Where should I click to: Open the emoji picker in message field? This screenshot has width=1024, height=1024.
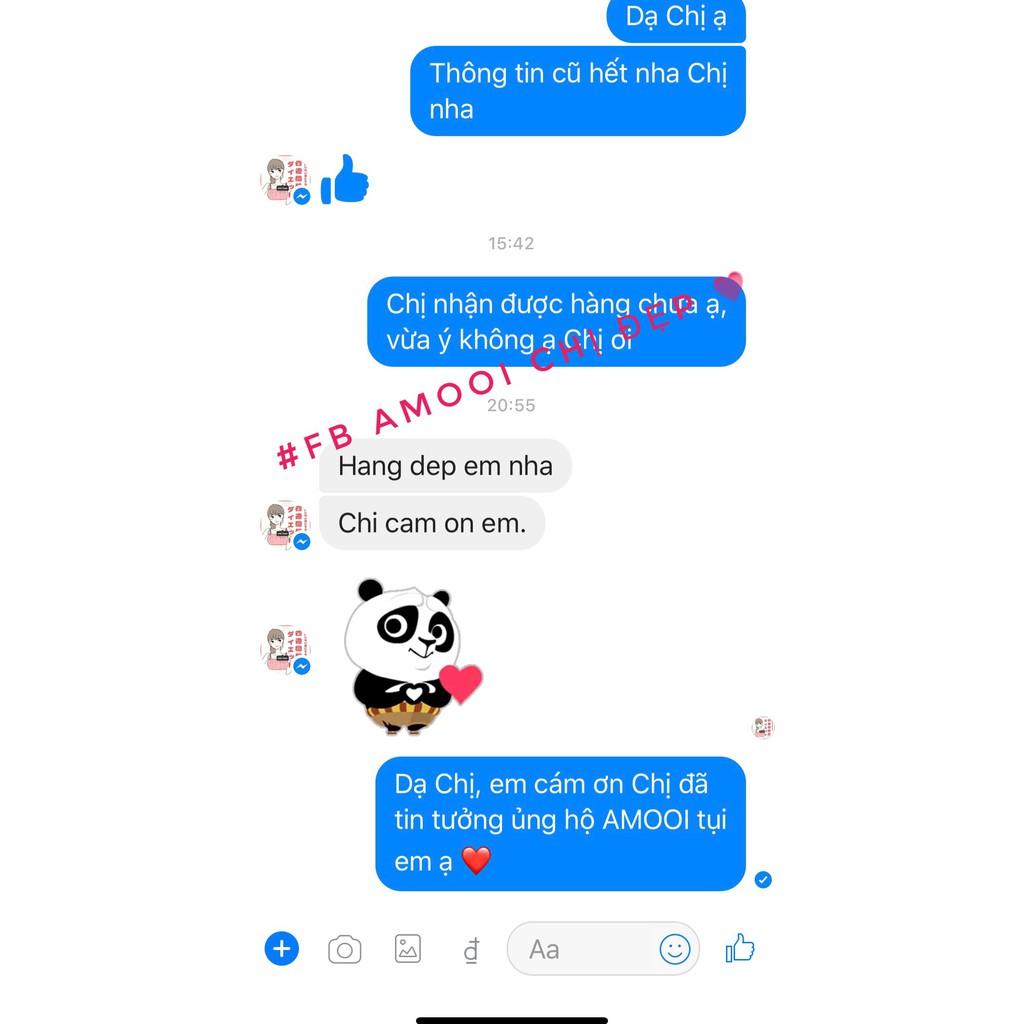675,948
